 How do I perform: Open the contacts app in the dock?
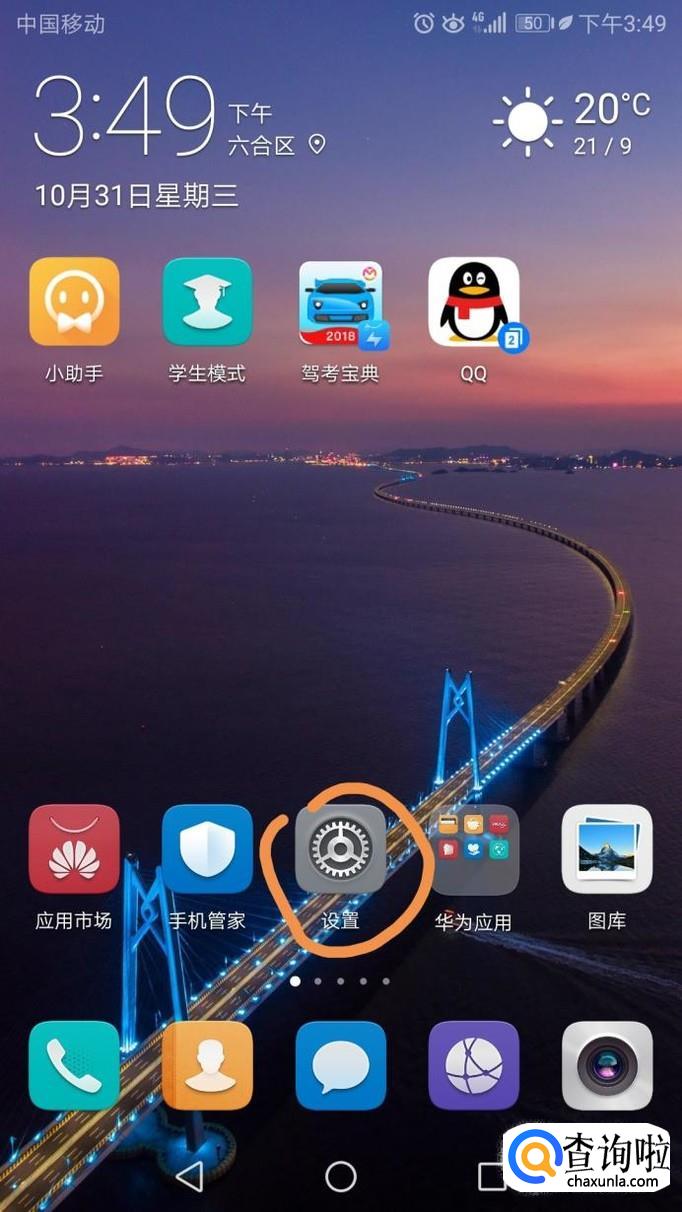click(207, 1066)
